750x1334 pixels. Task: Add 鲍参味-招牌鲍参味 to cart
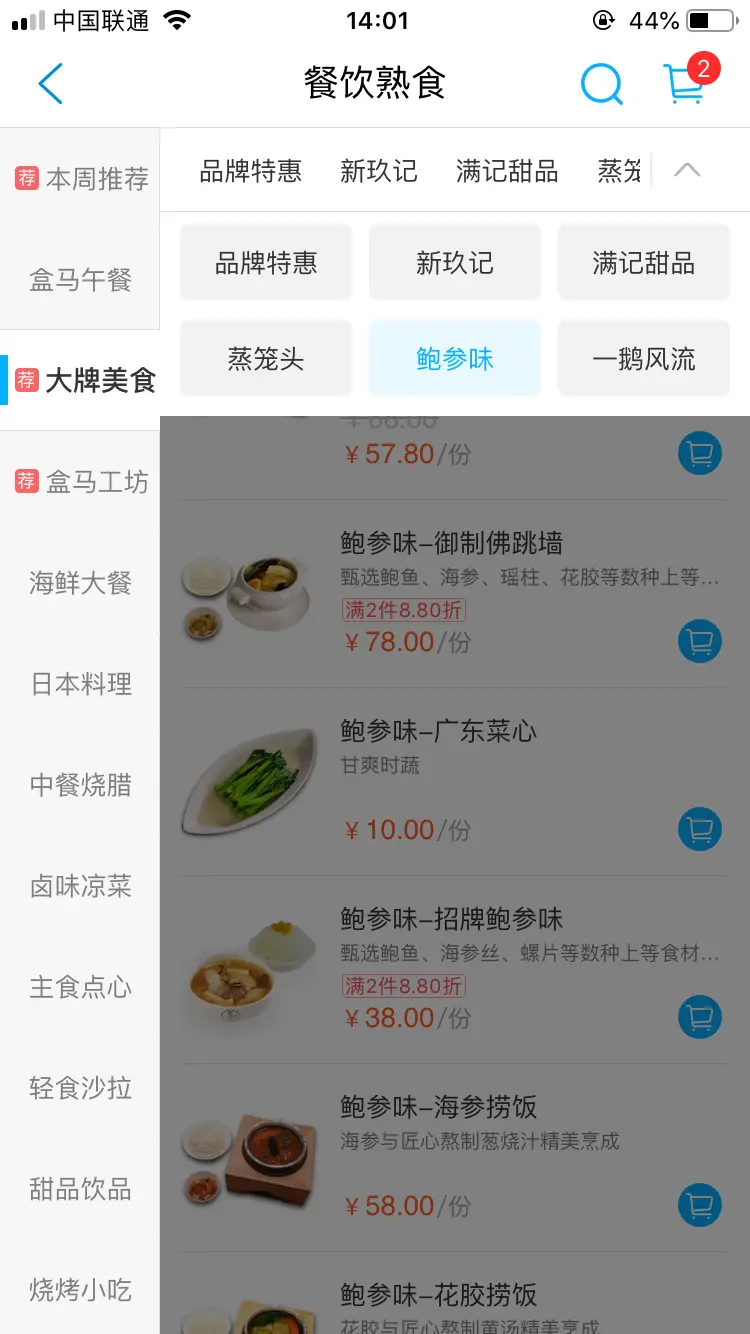tap(700, 1017)
